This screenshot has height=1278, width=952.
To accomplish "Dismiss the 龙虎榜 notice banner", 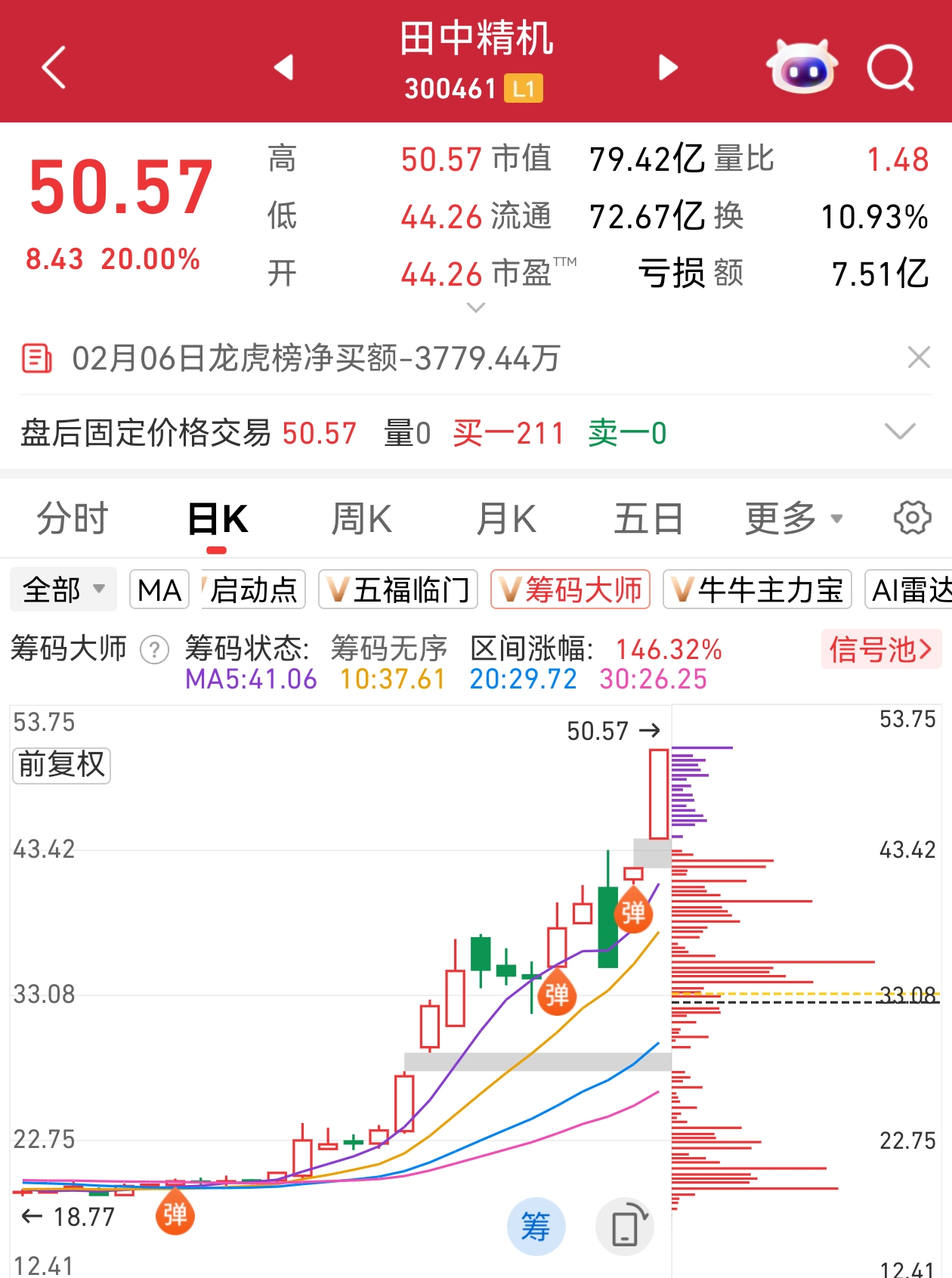I will [x=918, y=357].
